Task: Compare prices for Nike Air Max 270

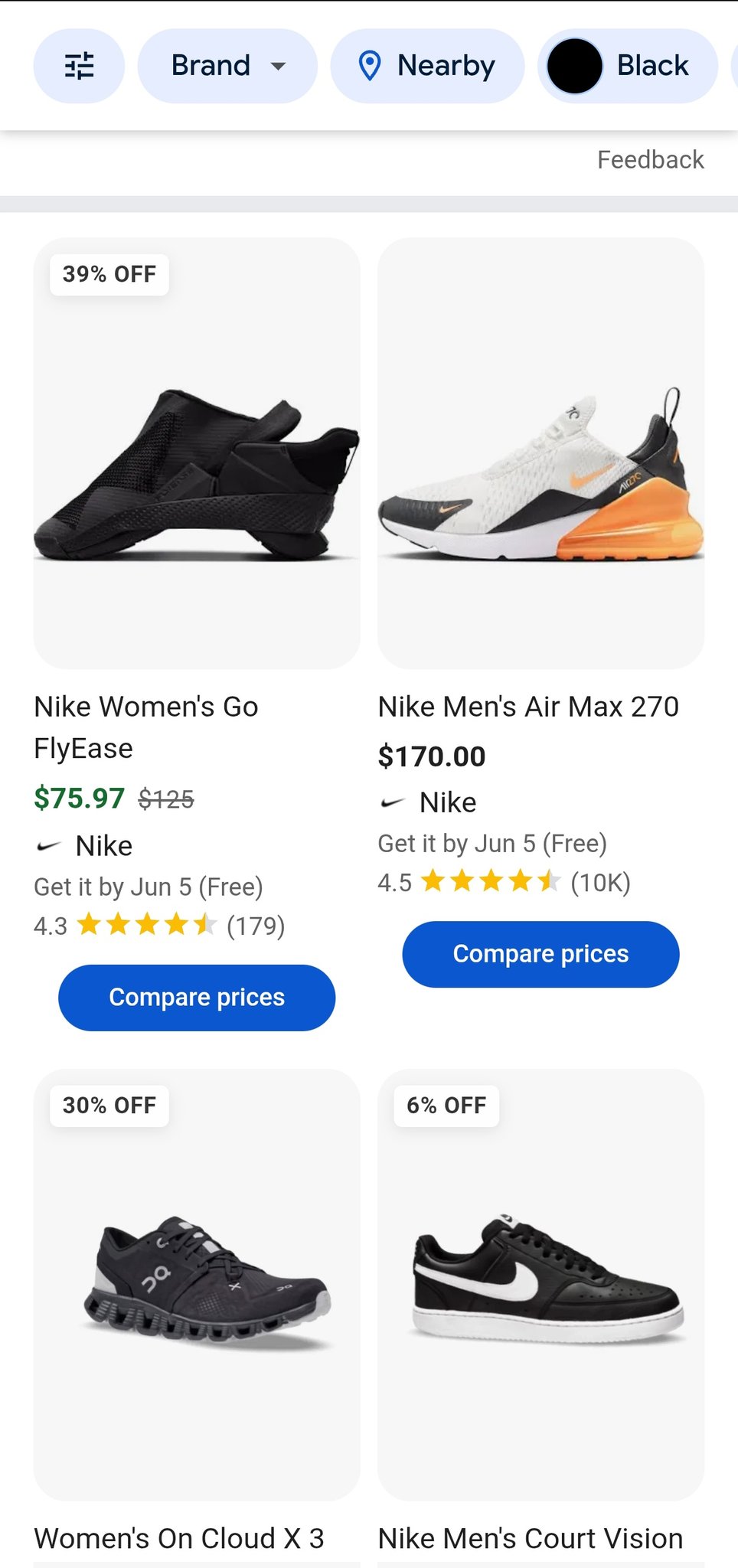Action: point(540,954)
